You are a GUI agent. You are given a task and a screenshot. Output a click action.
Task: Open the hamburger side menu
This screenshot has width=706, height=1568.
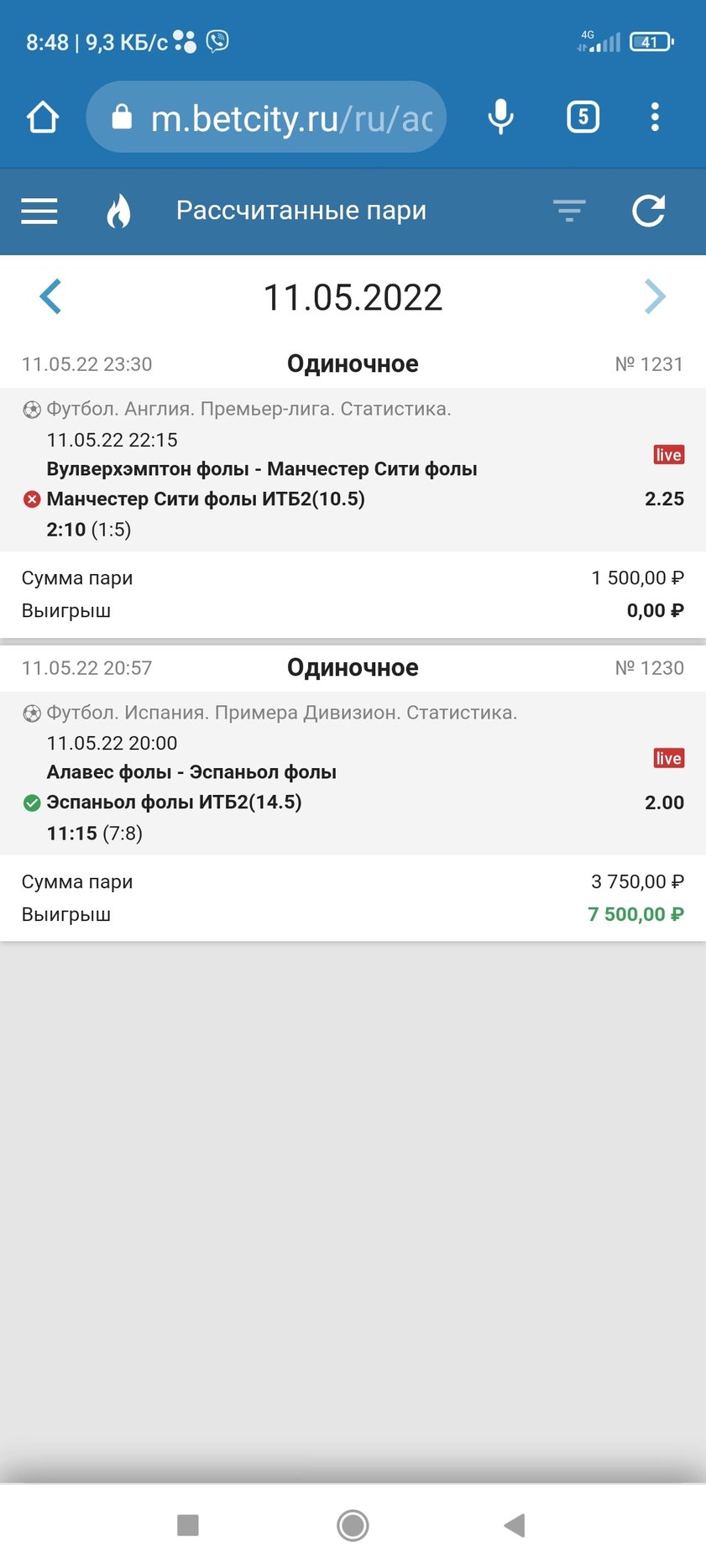pos(39,212)
